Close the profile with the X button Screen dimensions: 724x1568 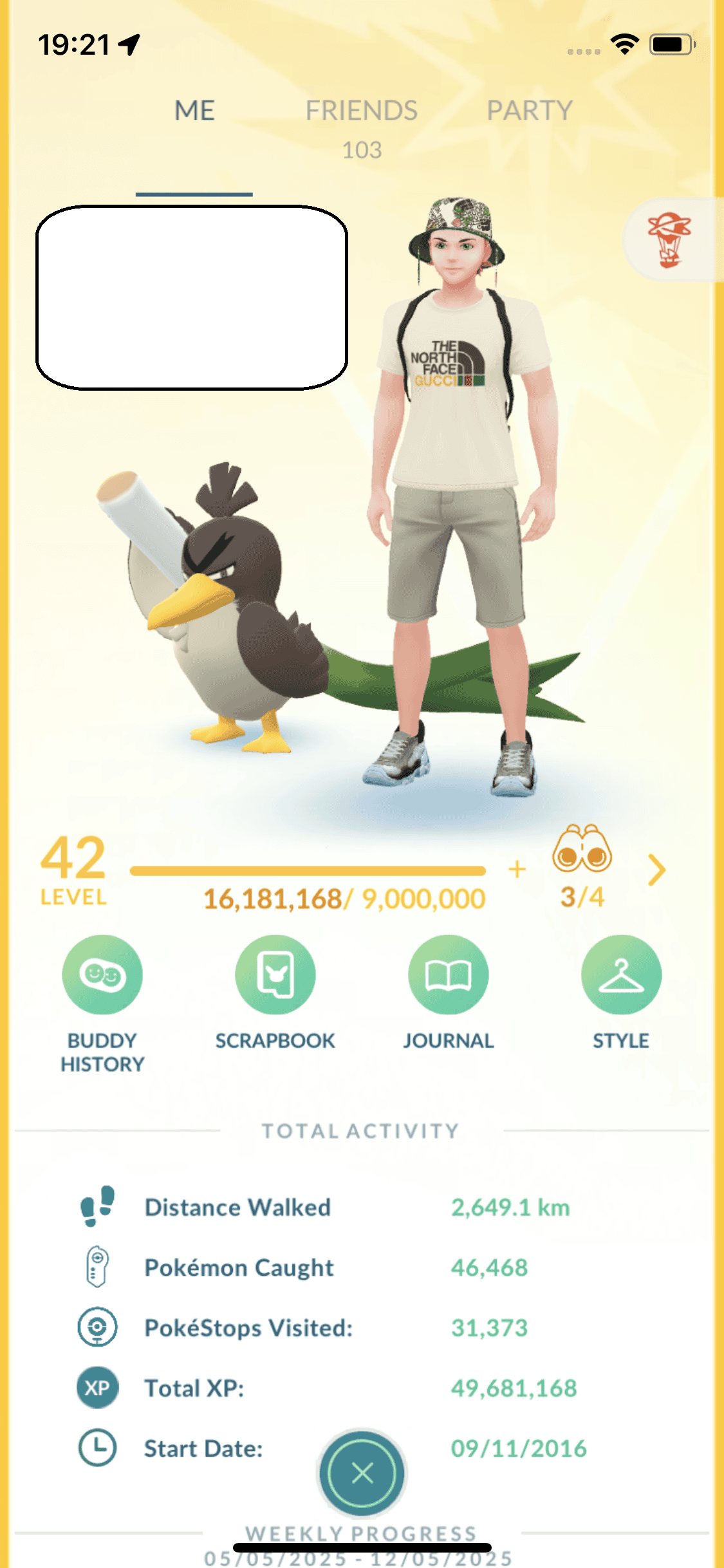coord(362,1473)
